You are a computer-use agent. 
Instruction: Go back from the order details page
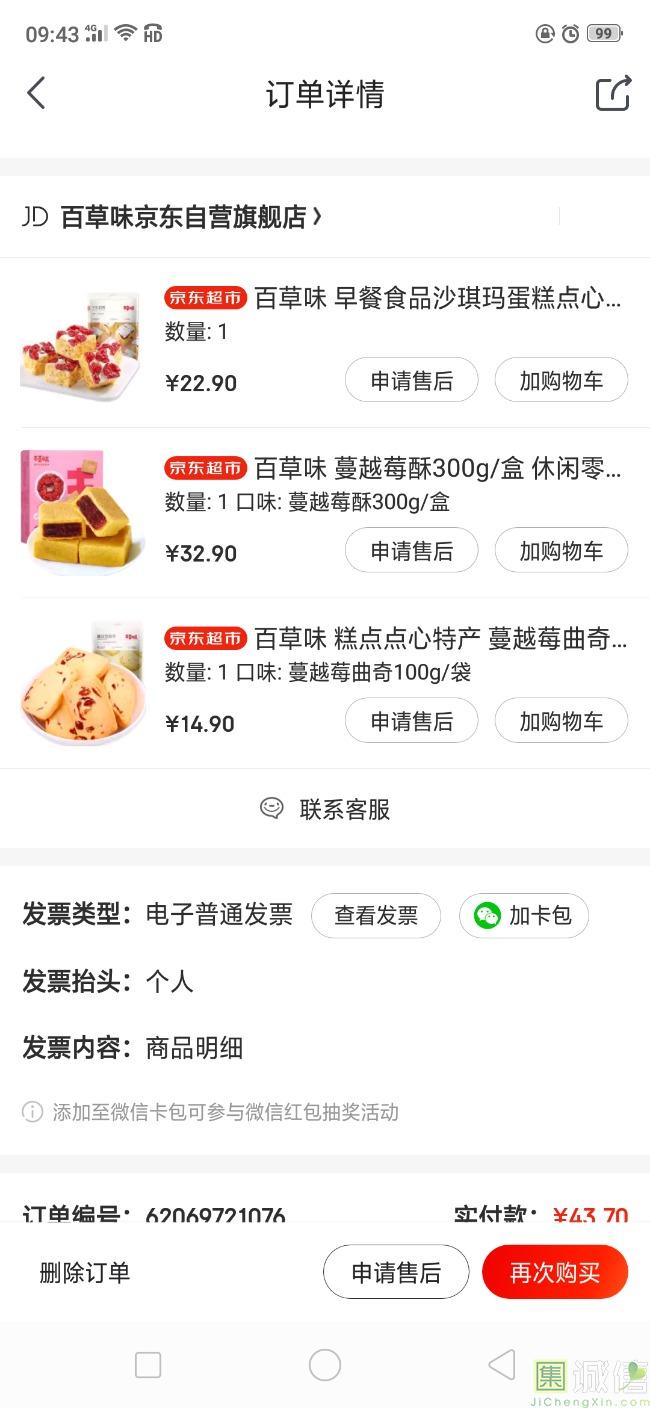[x=36, y=94]
